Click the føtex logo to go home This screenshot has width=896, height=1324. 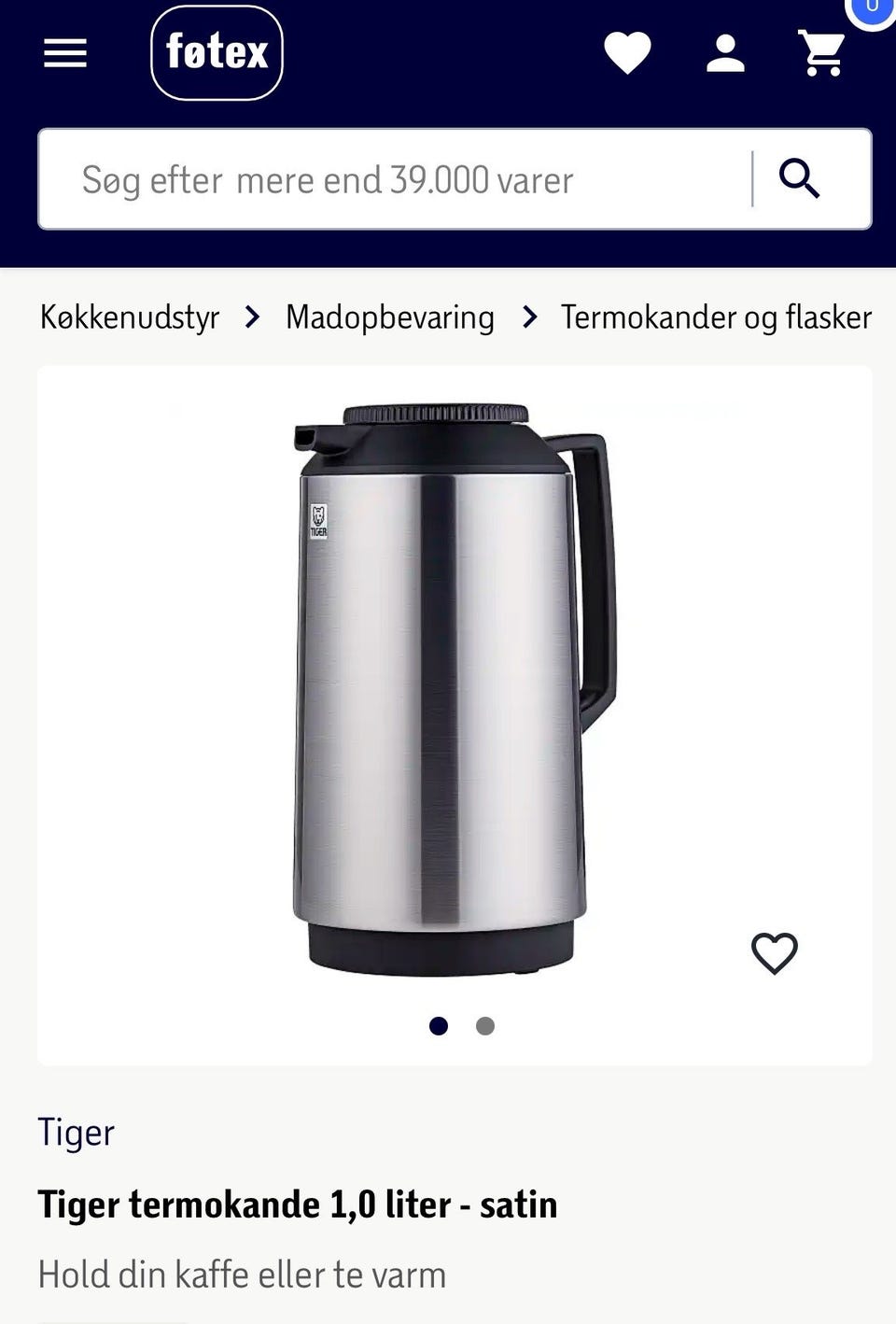click(217, 53)
